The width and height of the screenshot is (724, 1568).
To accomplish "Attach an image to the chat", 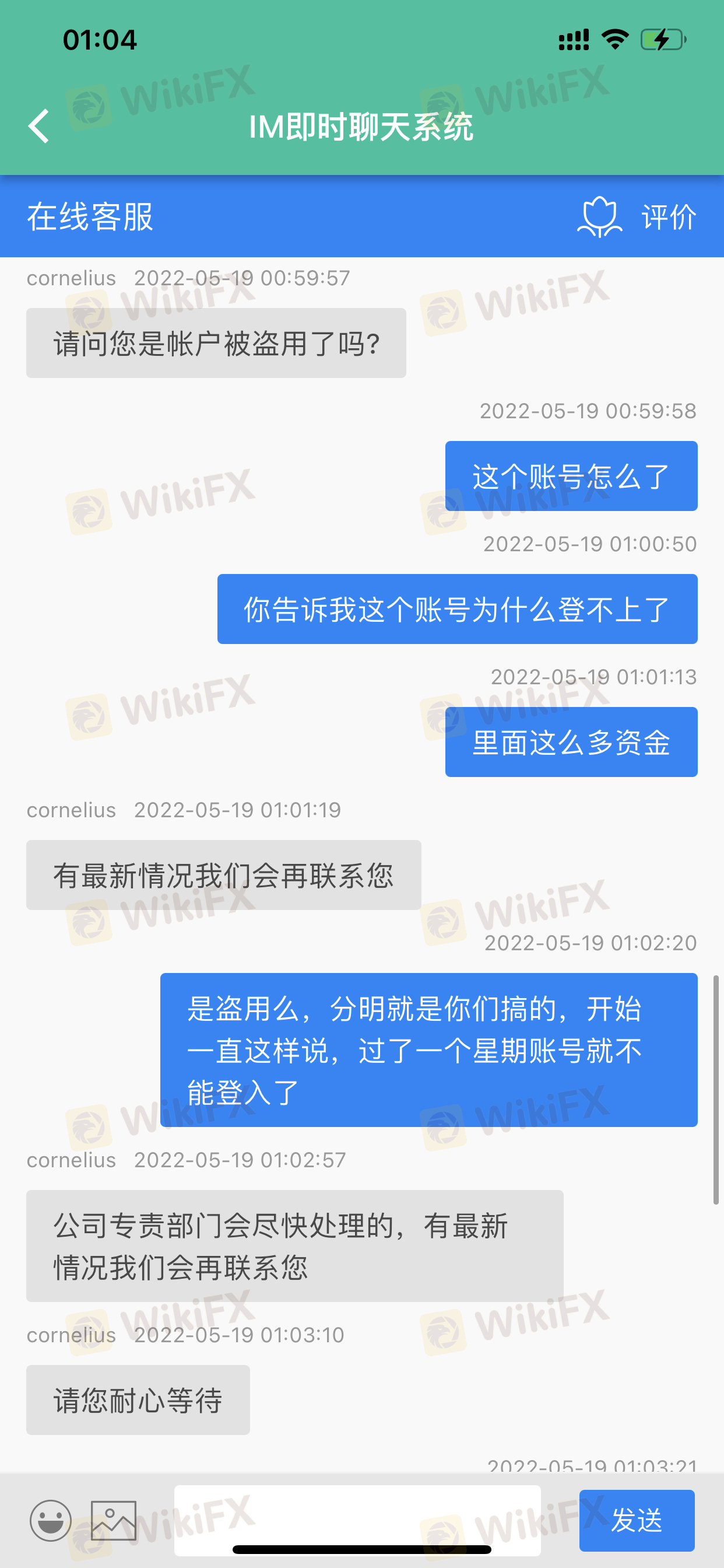I will pos(114,1521).
